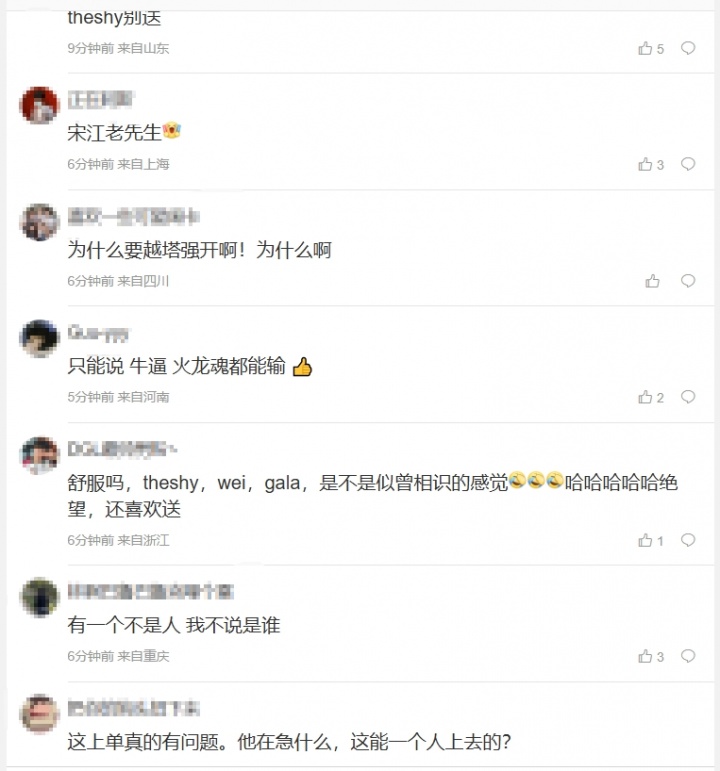
Task: Open avatar of "为什么要越塔强开啊" commenter
Action: [40, 222]
